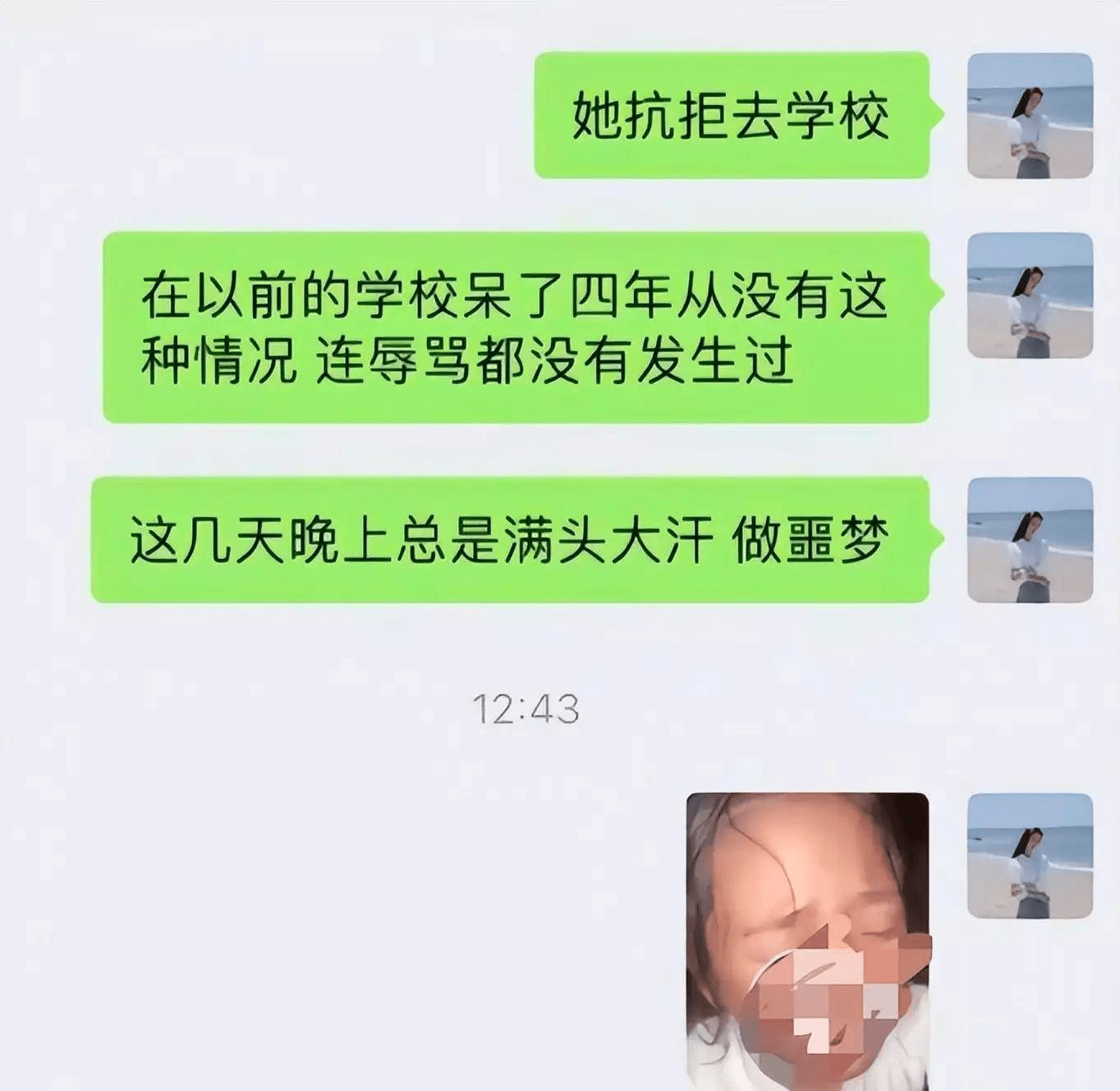
Task: Tap the avatar next to “这几天晚上总是满头大汗” message
Action: click(x=1030, y=539)
